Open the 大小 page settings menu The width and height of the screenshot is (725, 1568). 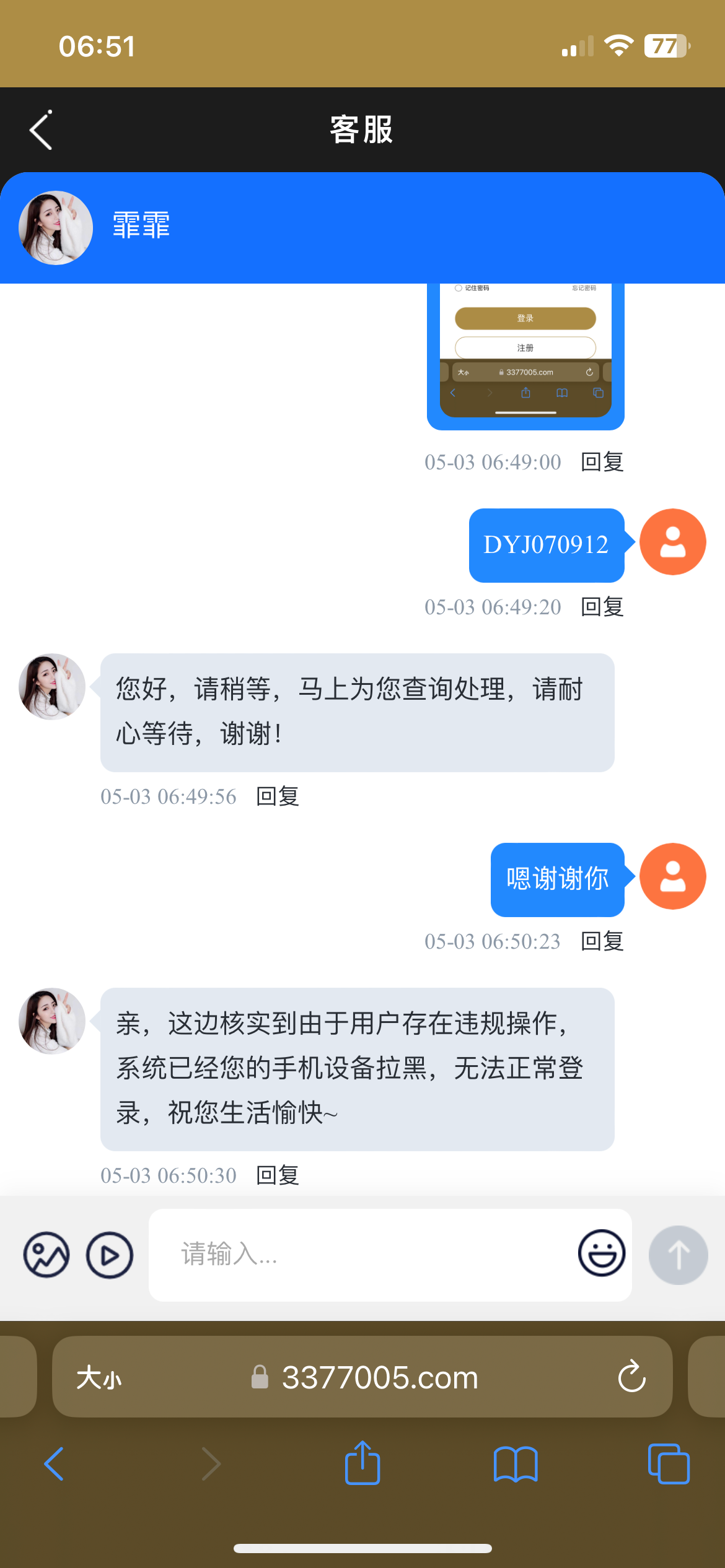point(99,1378)
